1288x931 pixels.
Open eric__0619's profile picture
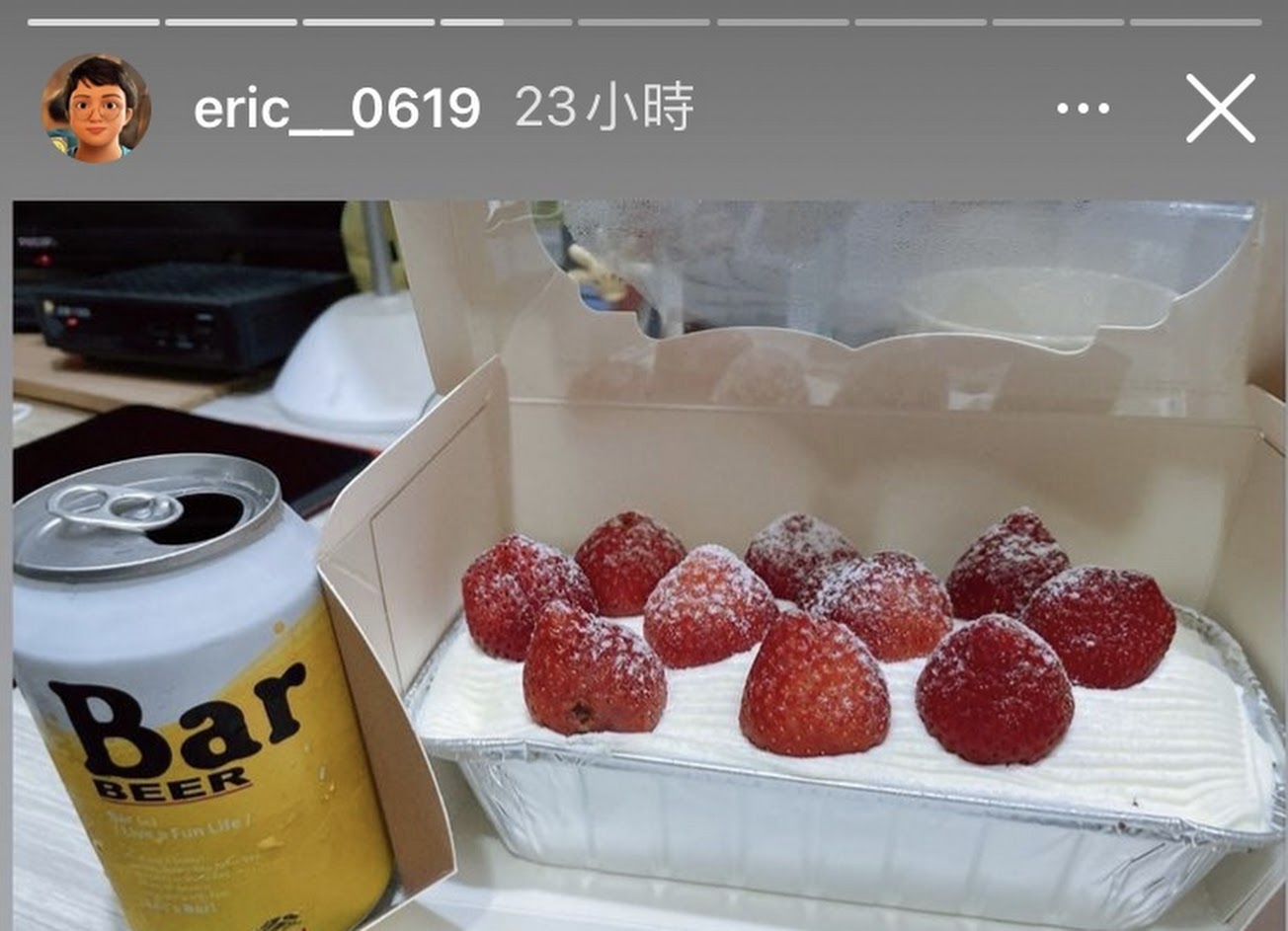(x=96, y=108)
